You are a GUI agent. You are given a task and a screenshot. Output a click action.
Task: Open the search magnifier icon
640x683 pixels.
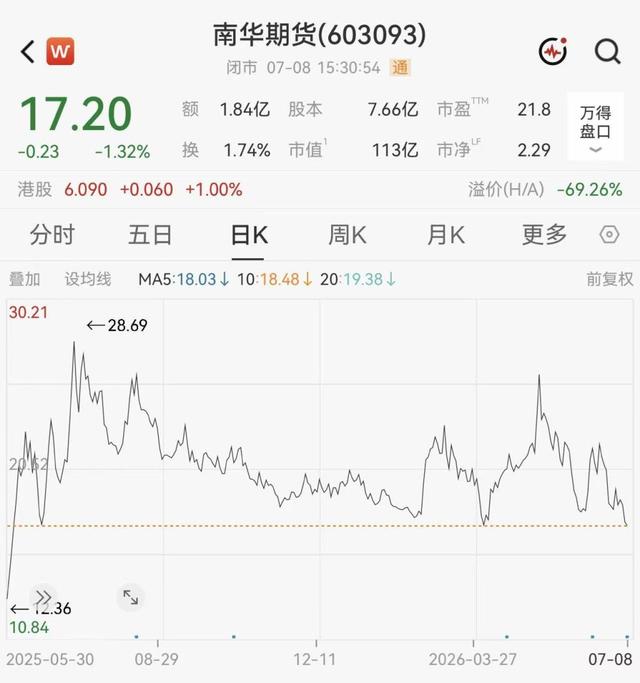[607, 52]
